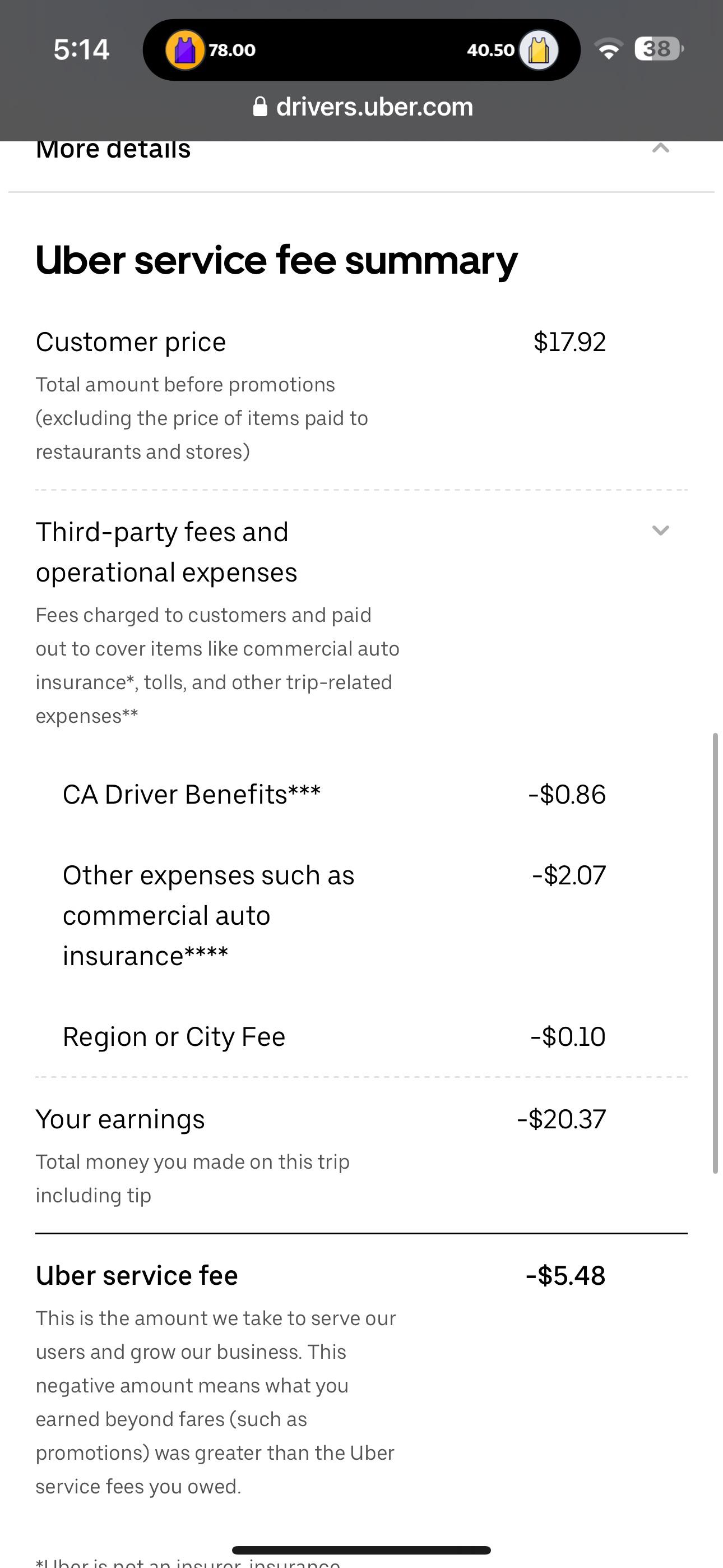Screen dimensions: 723x1568
Task: Tap the yellow jersey icon in the Dynamic Island
Action: [538, 49]
